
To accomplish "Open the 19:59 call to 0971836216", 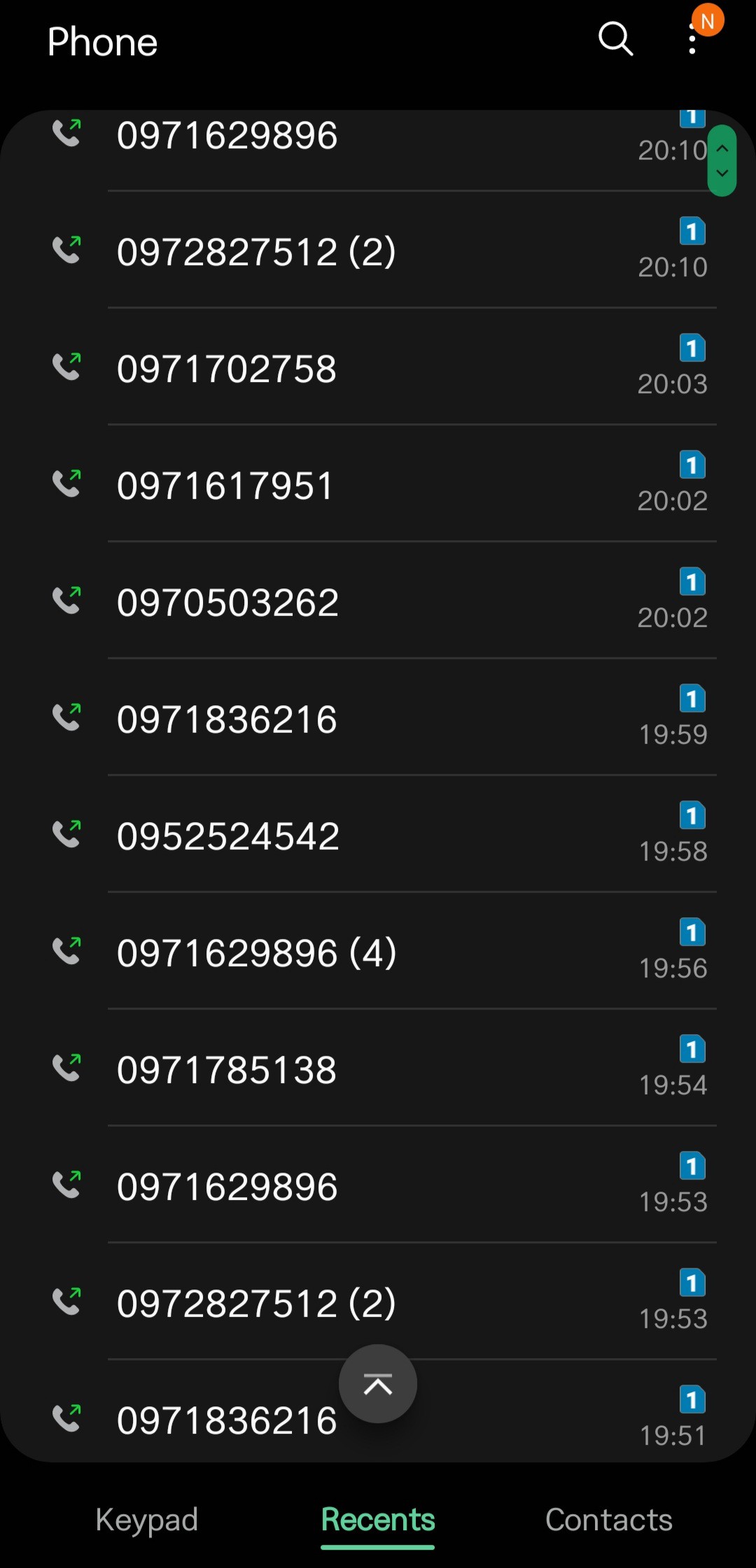I will point(378,717).
